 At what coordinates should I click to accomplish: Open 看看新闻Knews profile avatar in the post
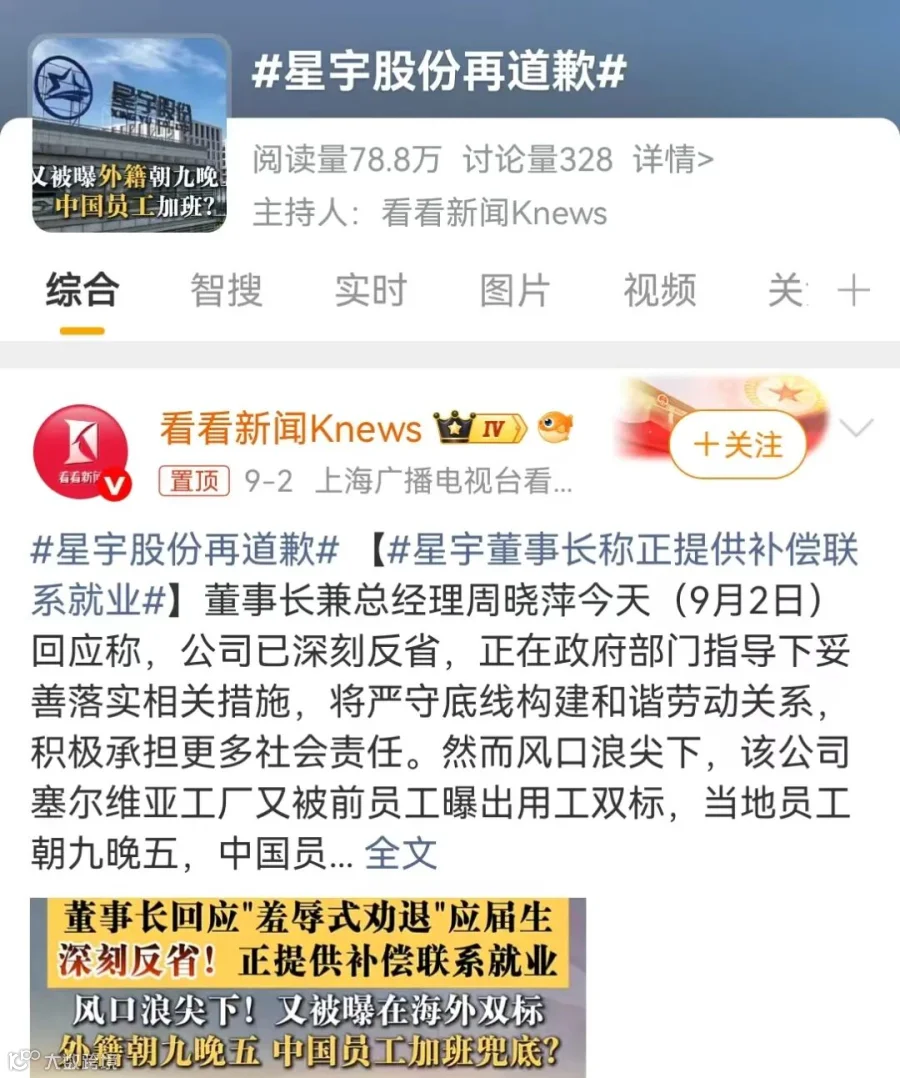(x=82, y=452)
